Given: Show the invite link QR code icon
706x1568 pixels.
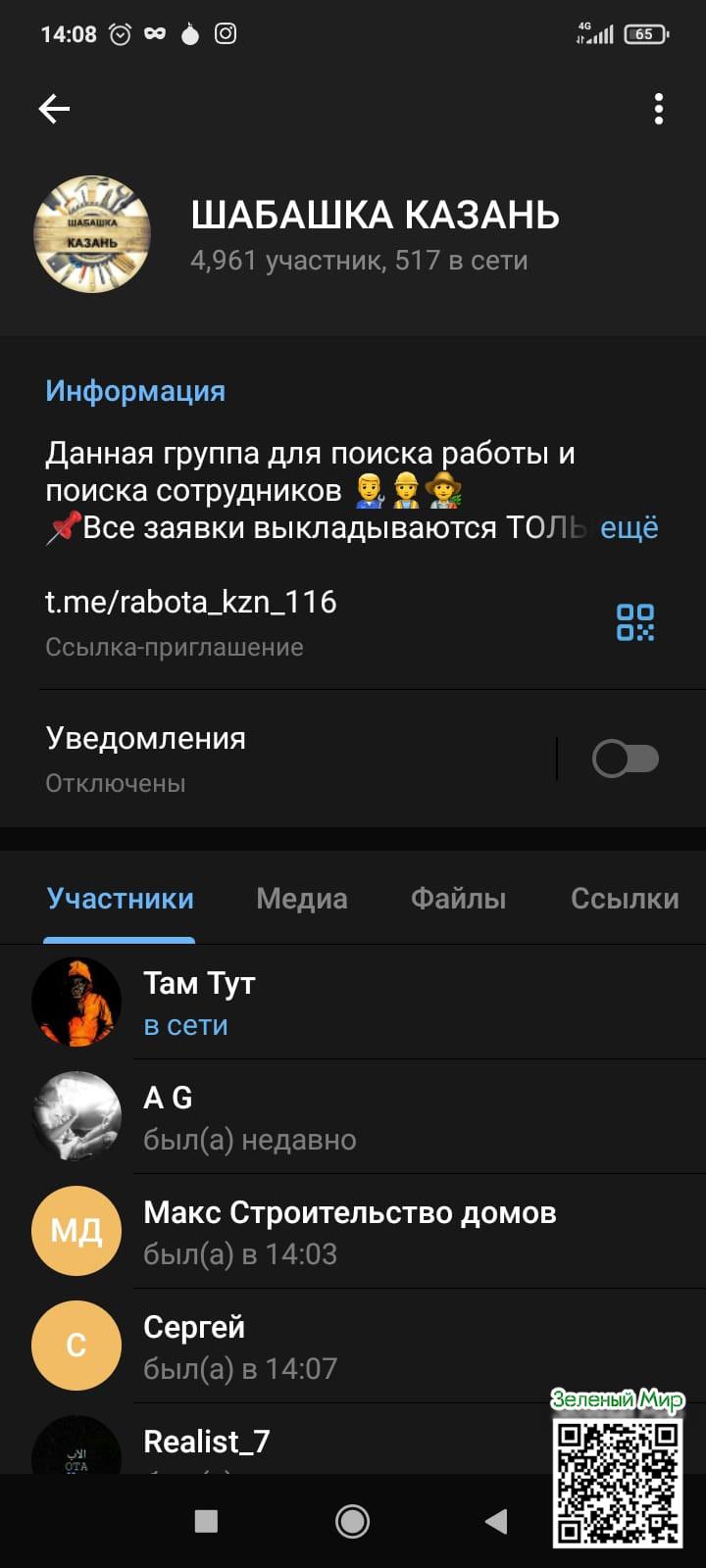Looking at the screenshot, I should coord(635,621).
